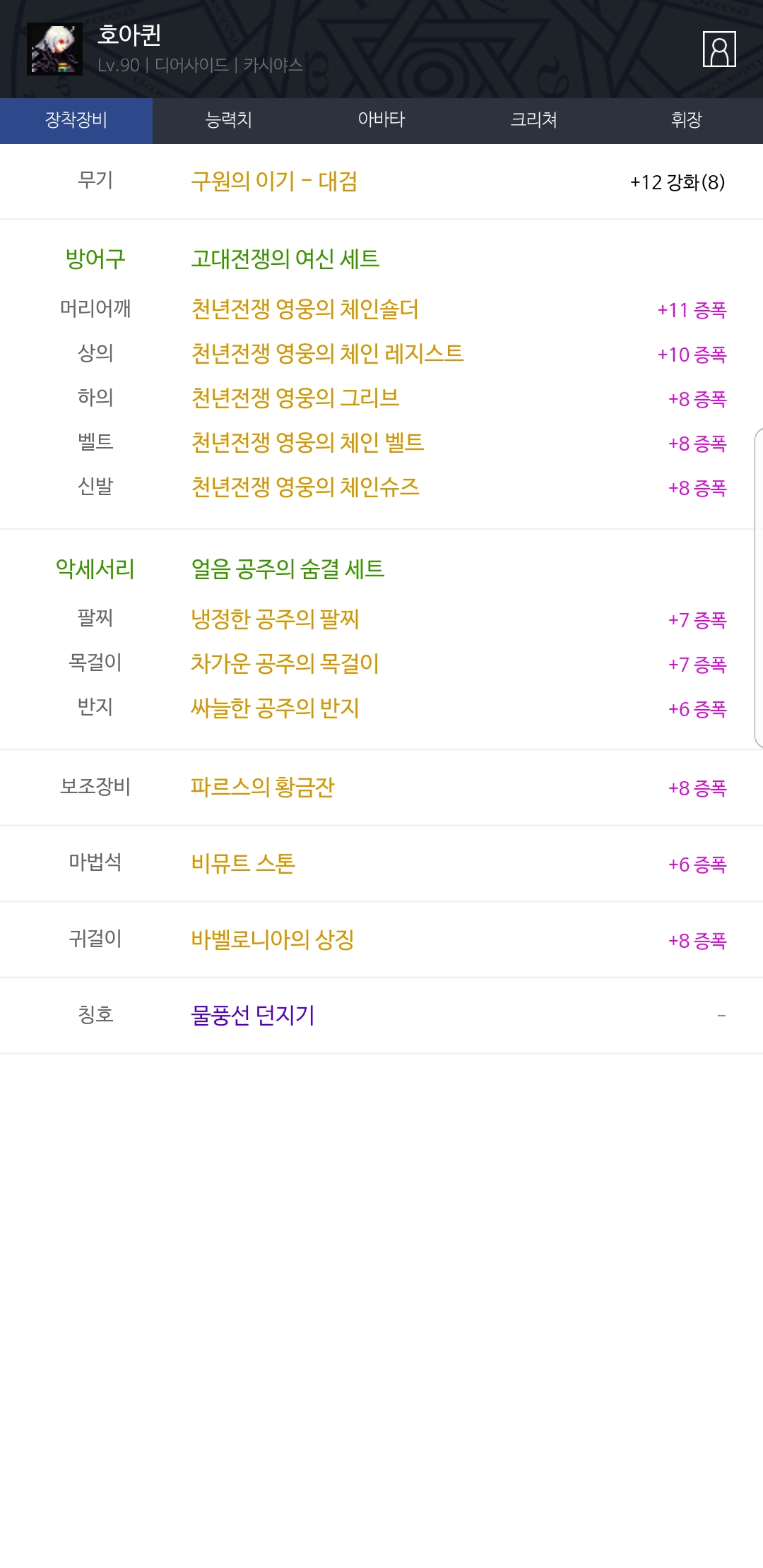The width and height of the screenshot is (763, 1568).
Task: Open set 얼음 공주의 숨결 세트
Action: click(288, 569)
